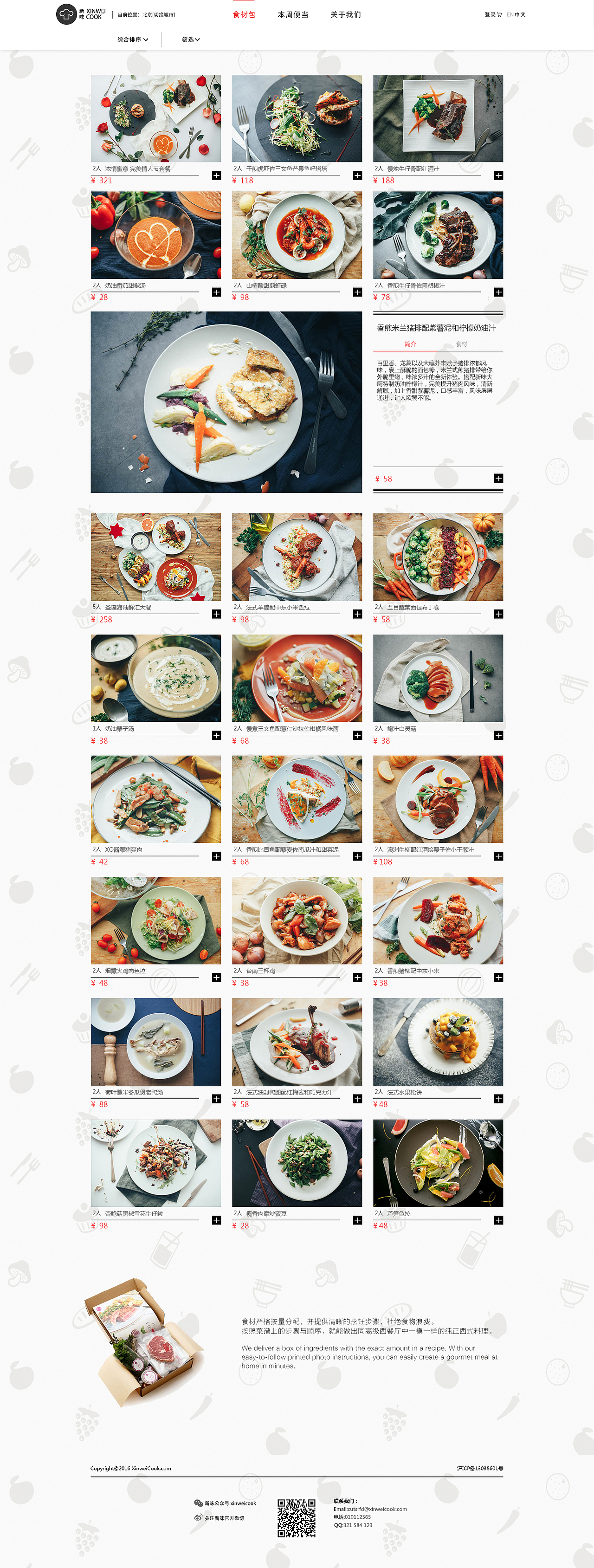Switch to the 食材 tab in the dish details
The image size is (594, 1568).
tap(461, 344)
